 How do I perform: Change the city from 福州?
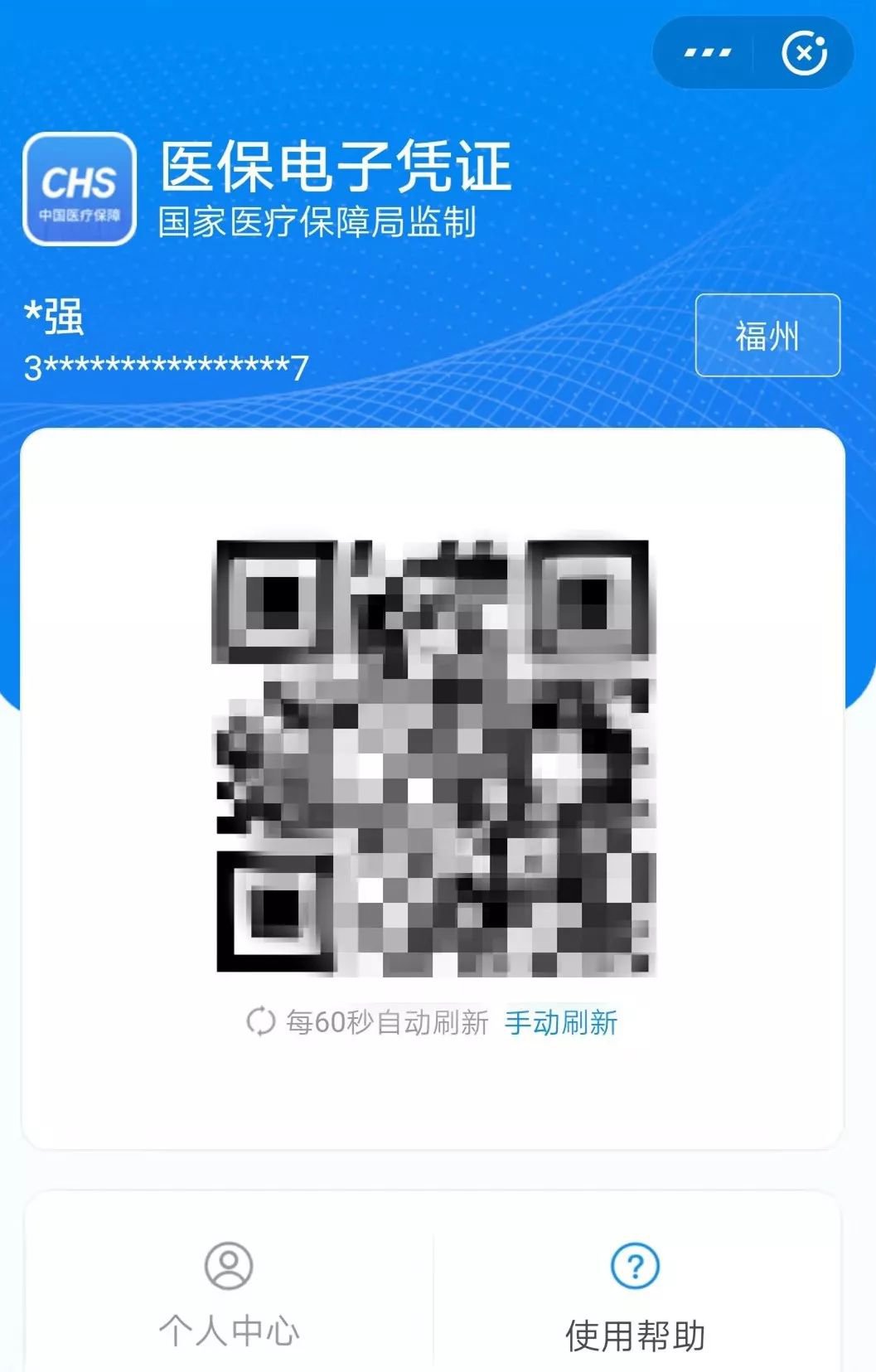click(767, 335)
